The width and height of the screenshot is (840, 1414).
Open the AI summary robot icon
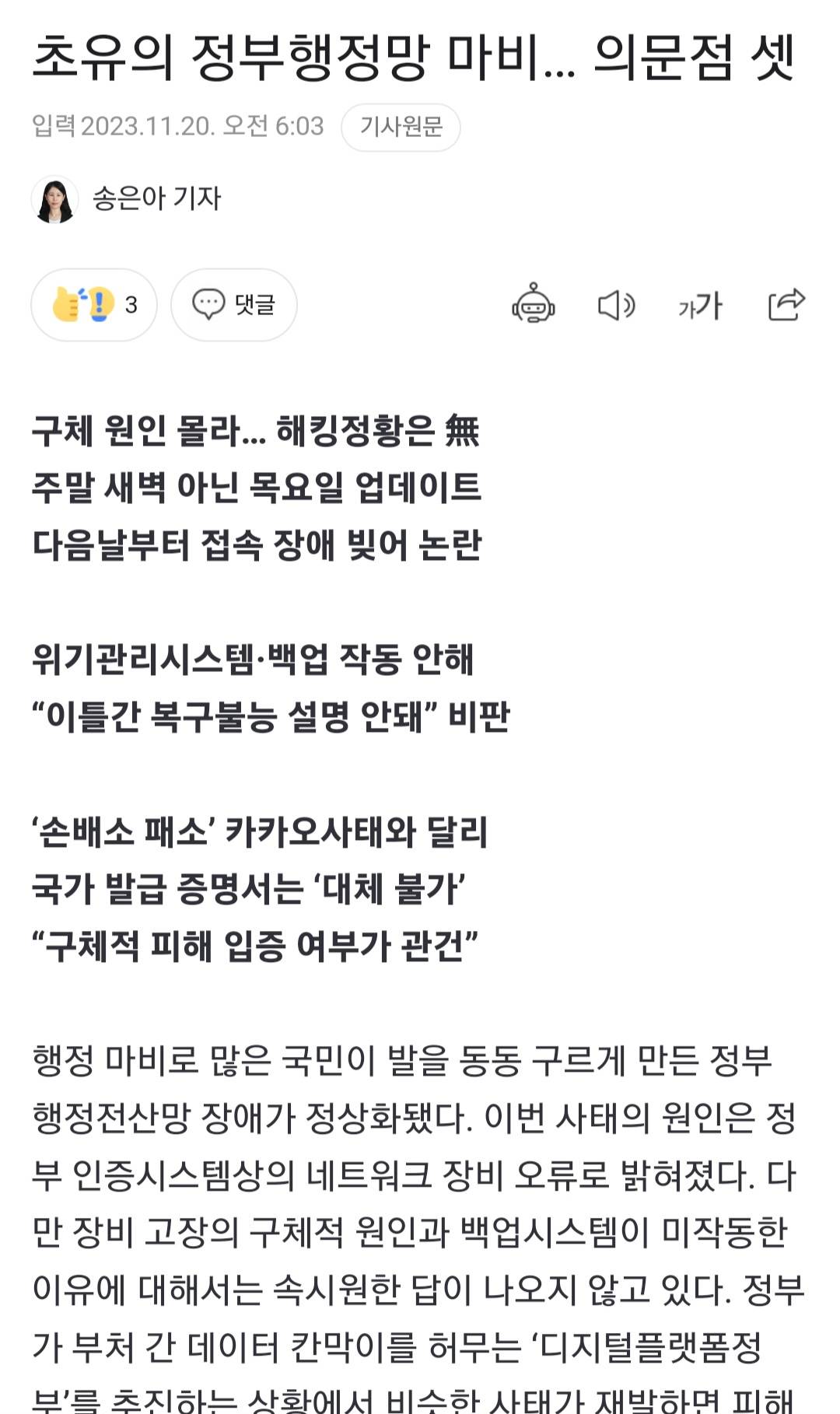coord(534,305)
